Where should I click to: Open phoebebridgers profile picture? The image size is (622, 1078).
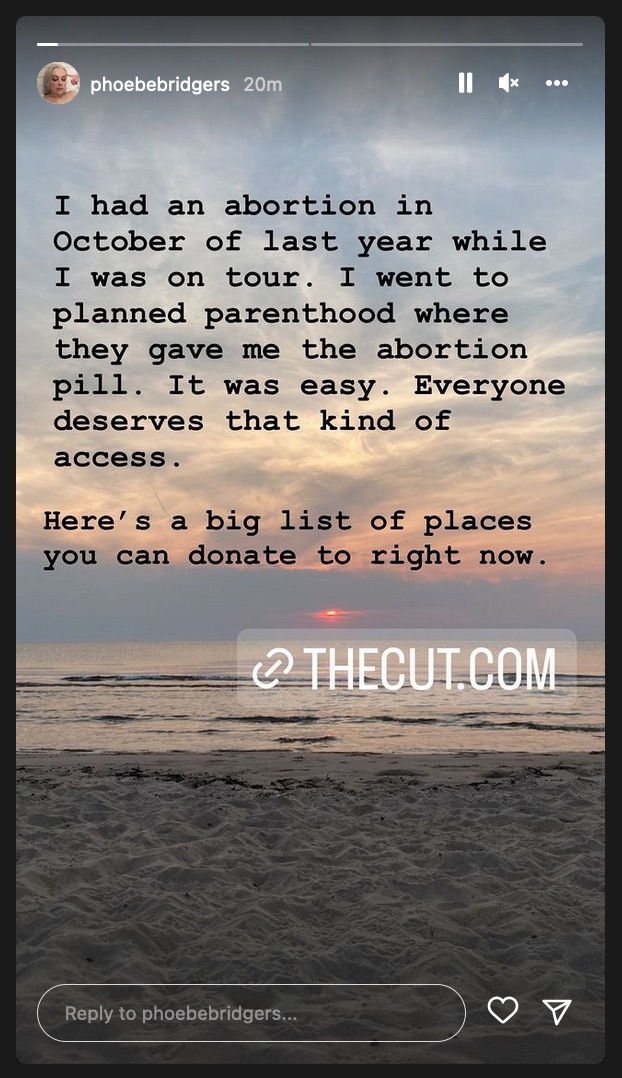coord(58,83)
